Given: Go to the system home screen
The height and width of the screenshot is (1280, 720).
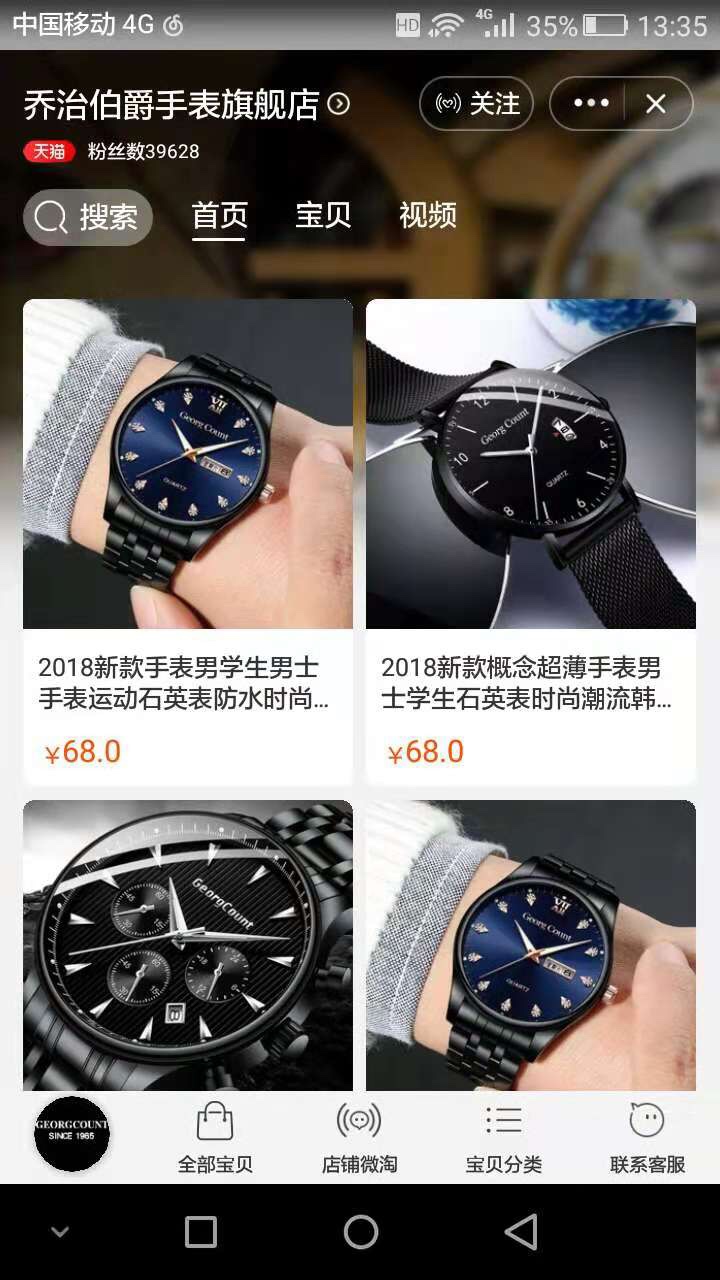Looking at the screenshot, I should (361, 1232).
